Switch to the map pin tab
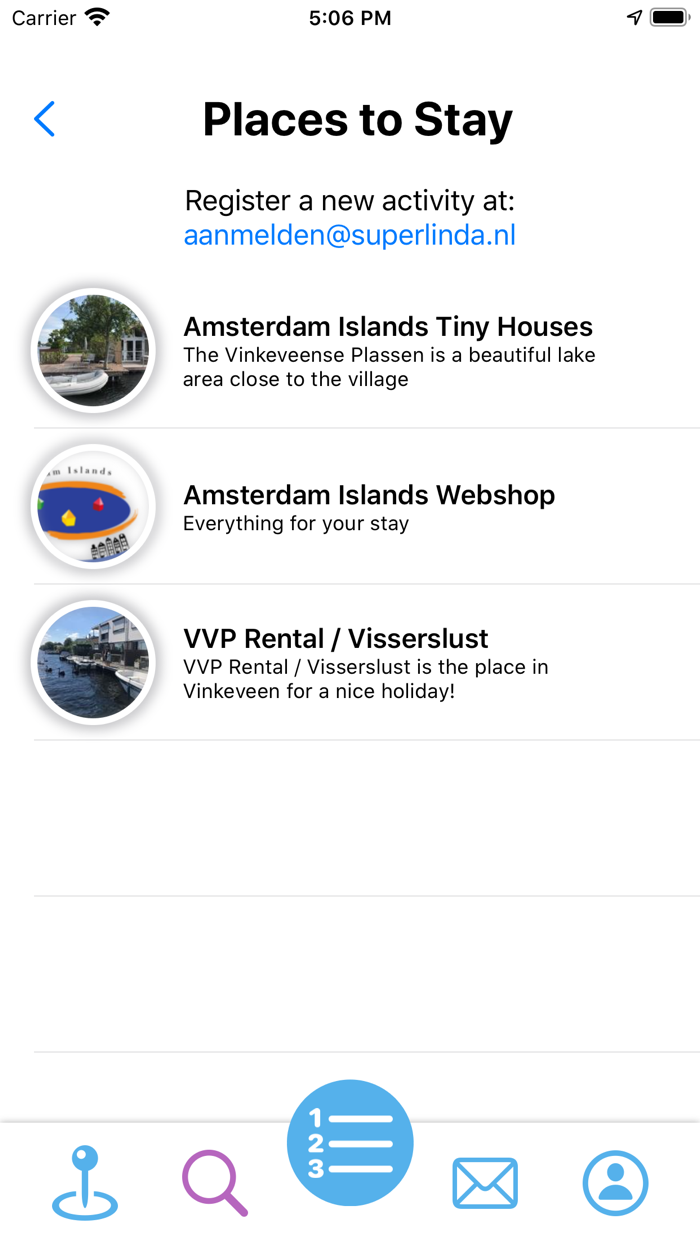Viewport: 700px width, 1244px height. [85, 1183]
